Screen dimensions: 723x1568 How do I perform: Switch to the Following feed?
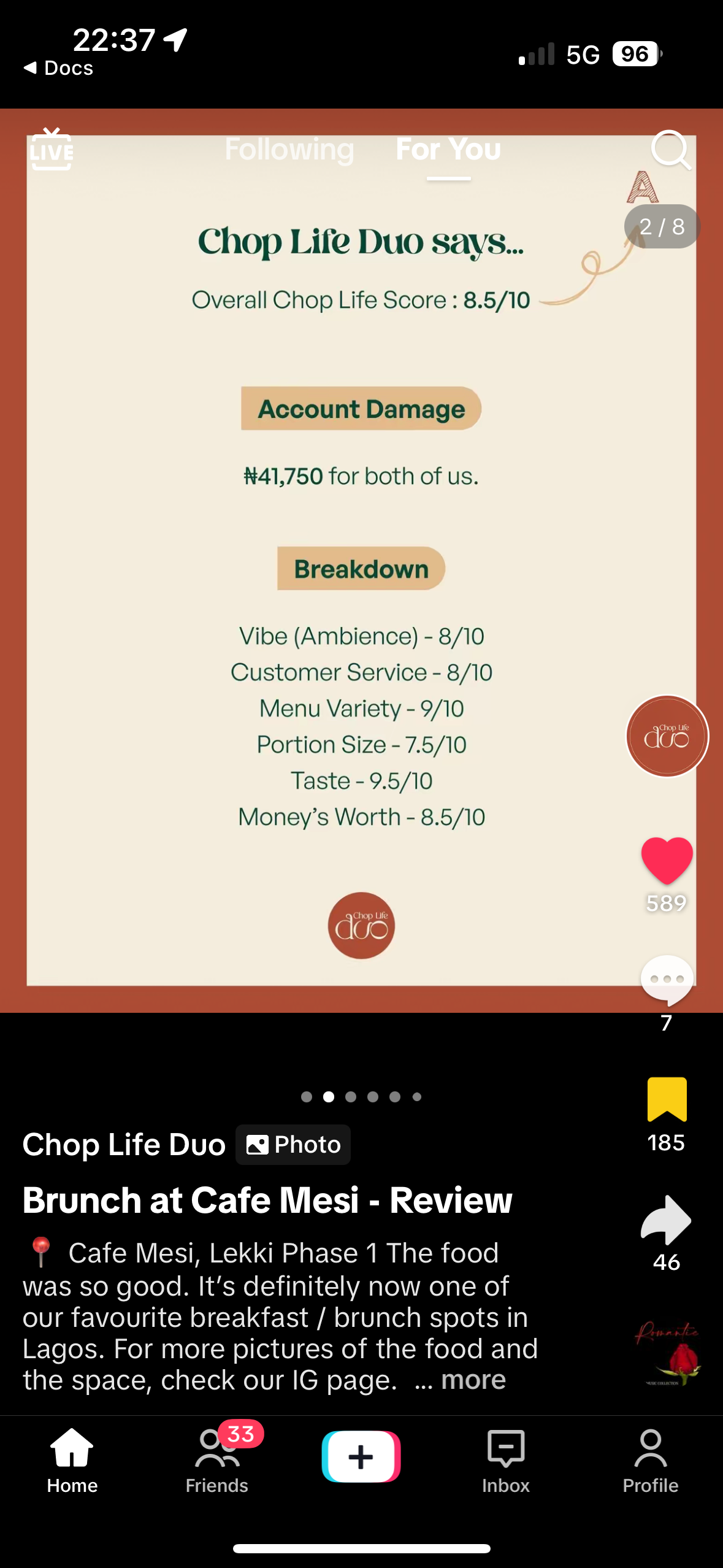pyautogui.click(x=289, y=150)
